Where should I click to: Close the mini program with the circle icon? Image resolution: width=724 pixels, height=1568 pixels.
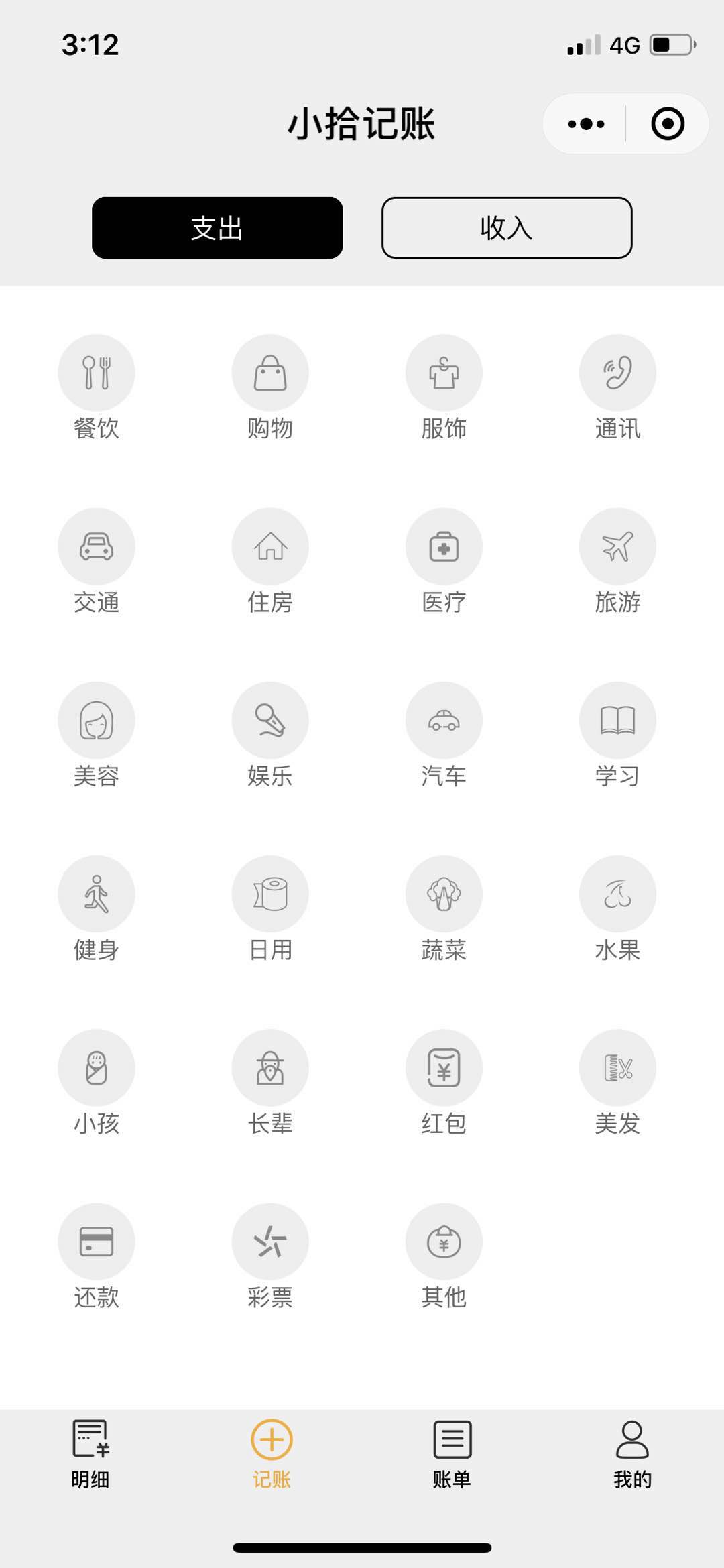click(x=668, y=124)
